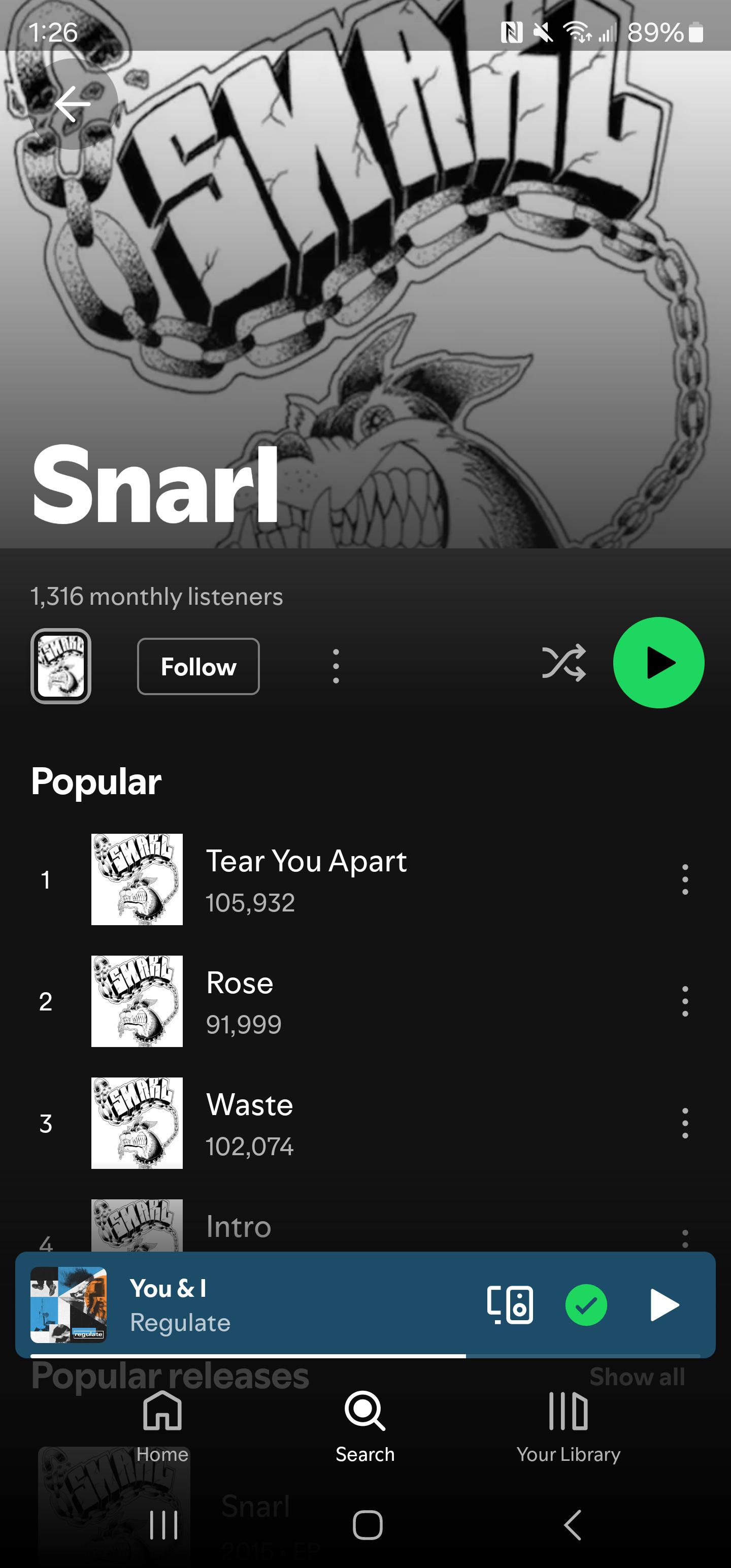
Task: Select the Intro track
Action: pos(239,1226)
